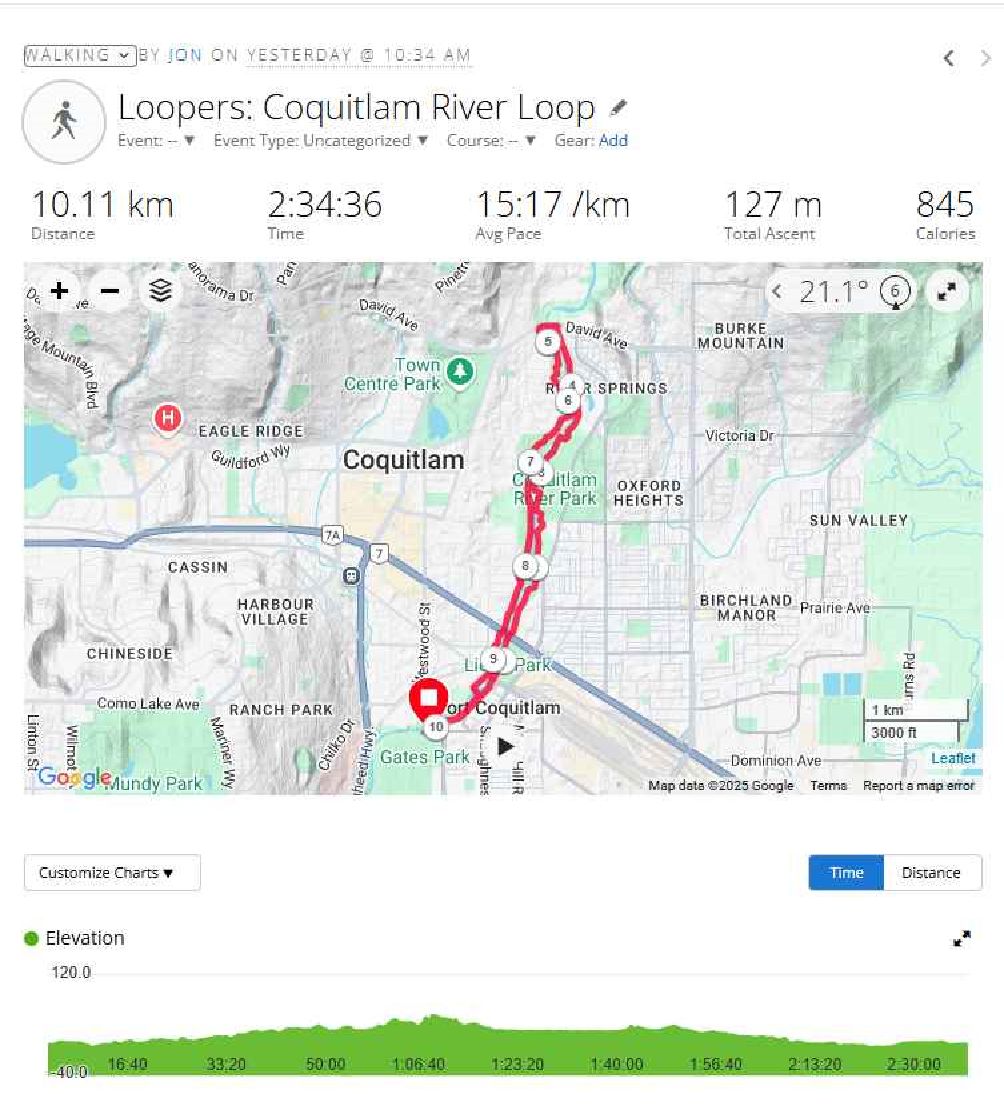
Task: Play the route animation on map
Action: tap(506, 745)
